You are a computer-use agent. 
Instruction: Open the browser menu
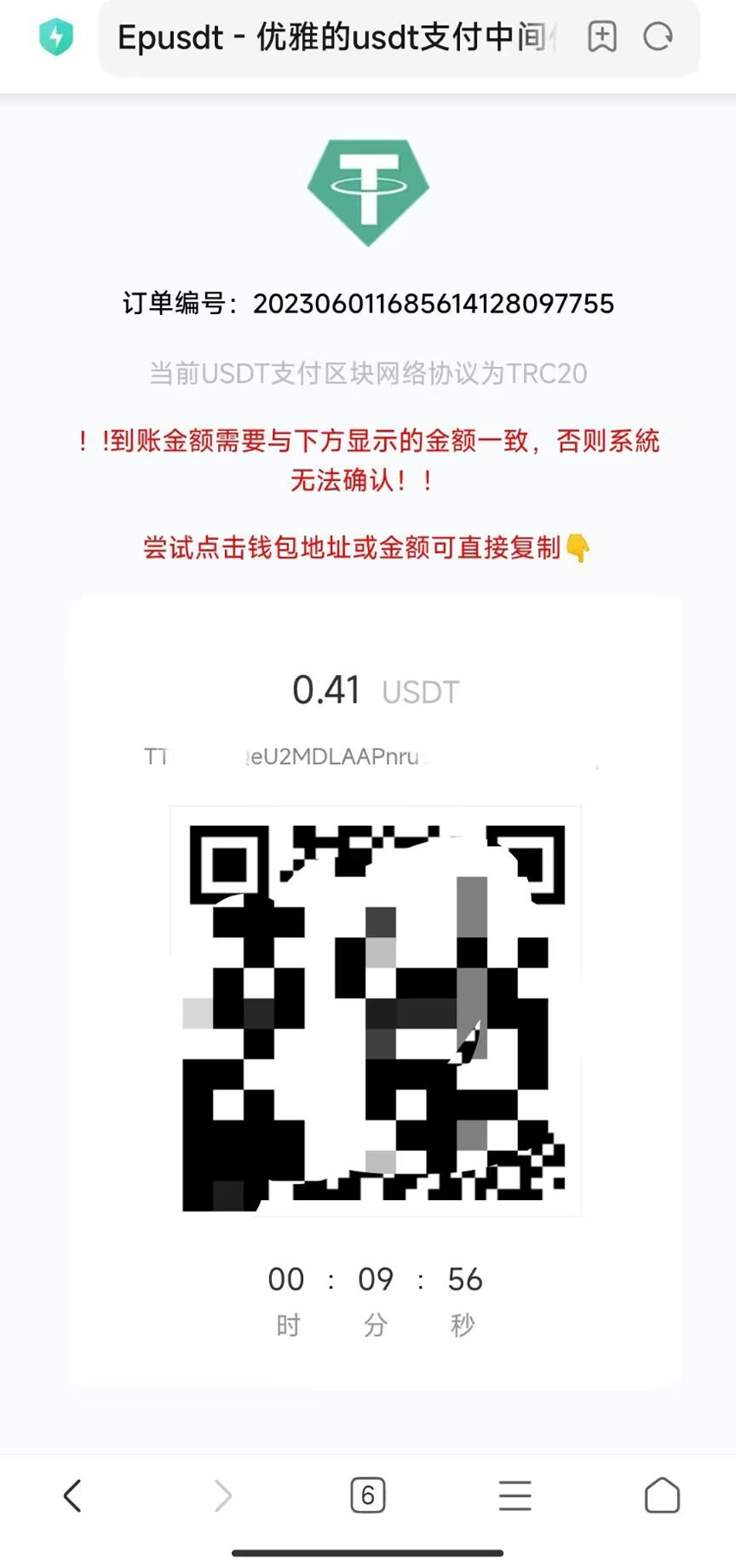[x=515, y=1495]
